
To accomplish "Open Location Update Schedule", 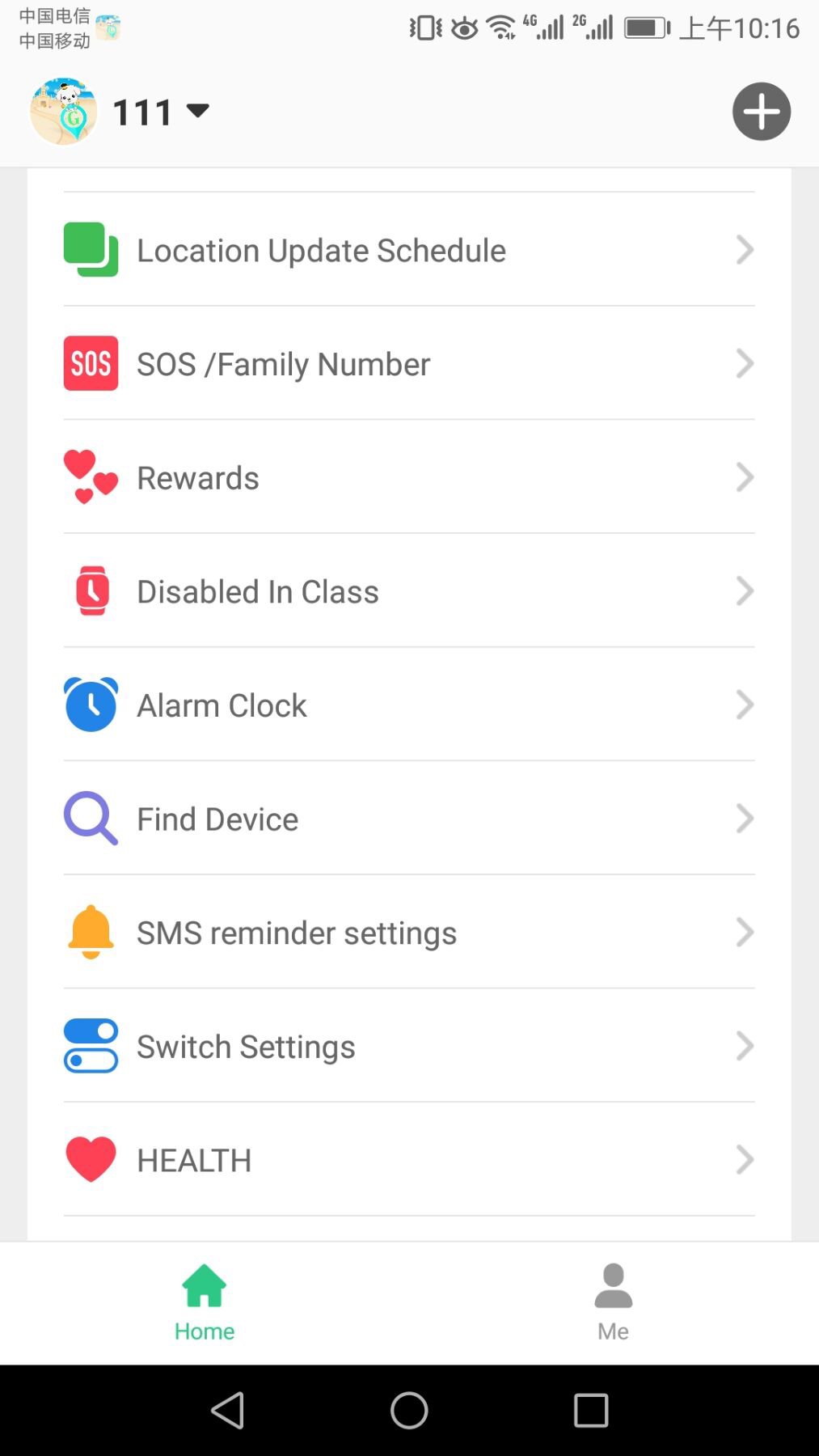I will 408,250.
